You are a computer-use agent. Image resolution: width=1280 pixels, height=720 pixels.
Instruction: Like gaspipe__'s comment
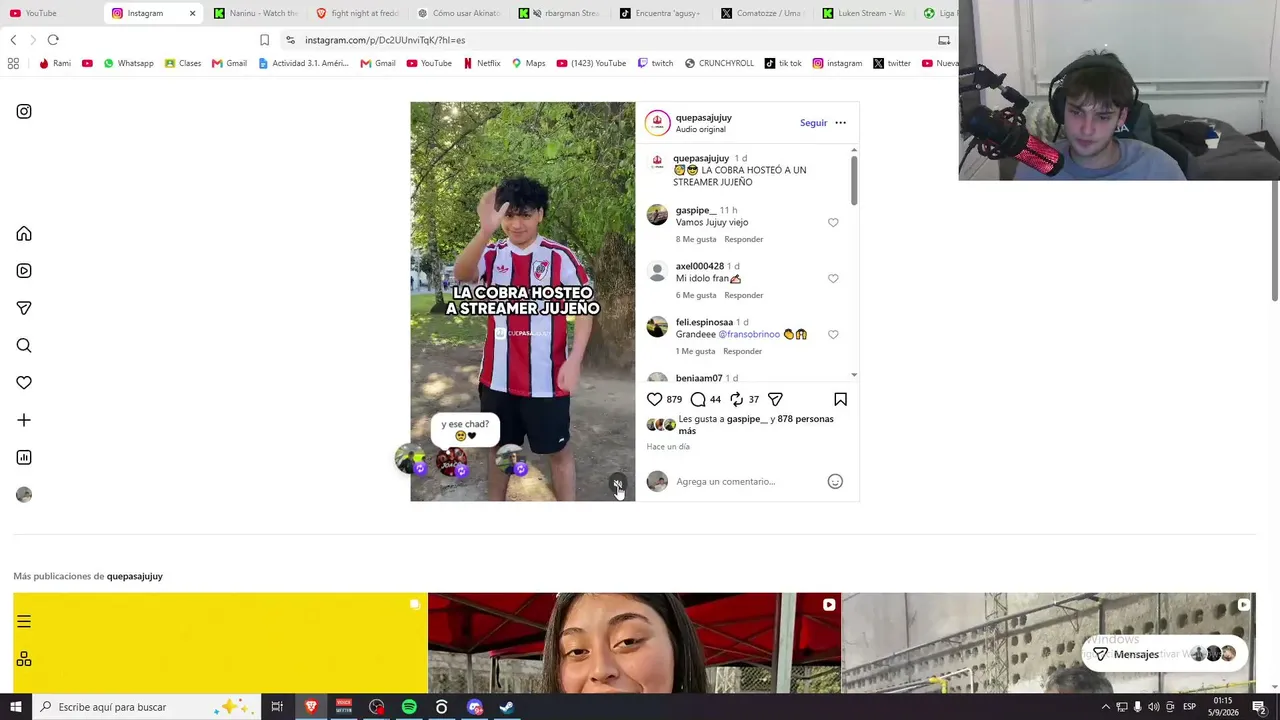833,222
